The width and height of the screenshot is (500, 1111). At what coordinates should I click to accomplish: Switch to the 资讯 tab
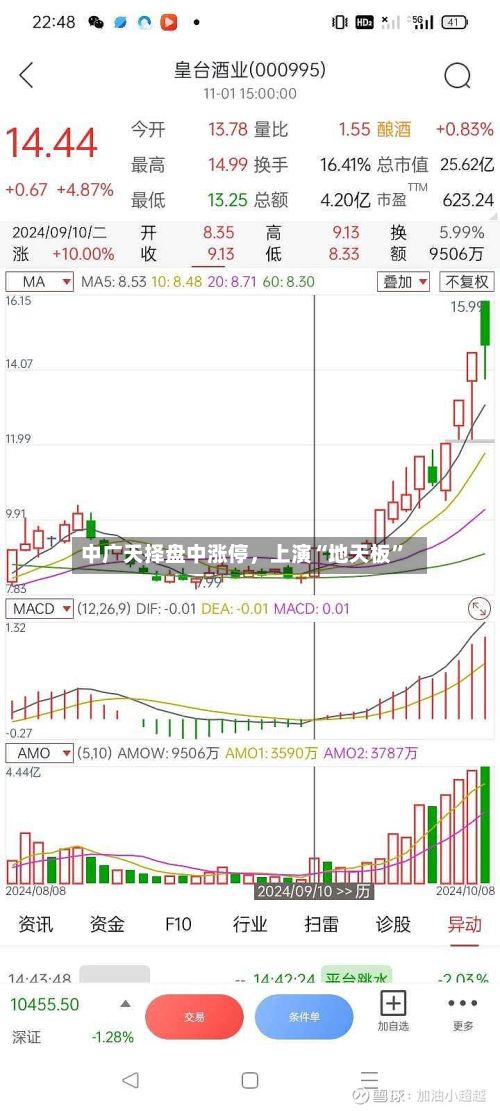coord(35,924)
